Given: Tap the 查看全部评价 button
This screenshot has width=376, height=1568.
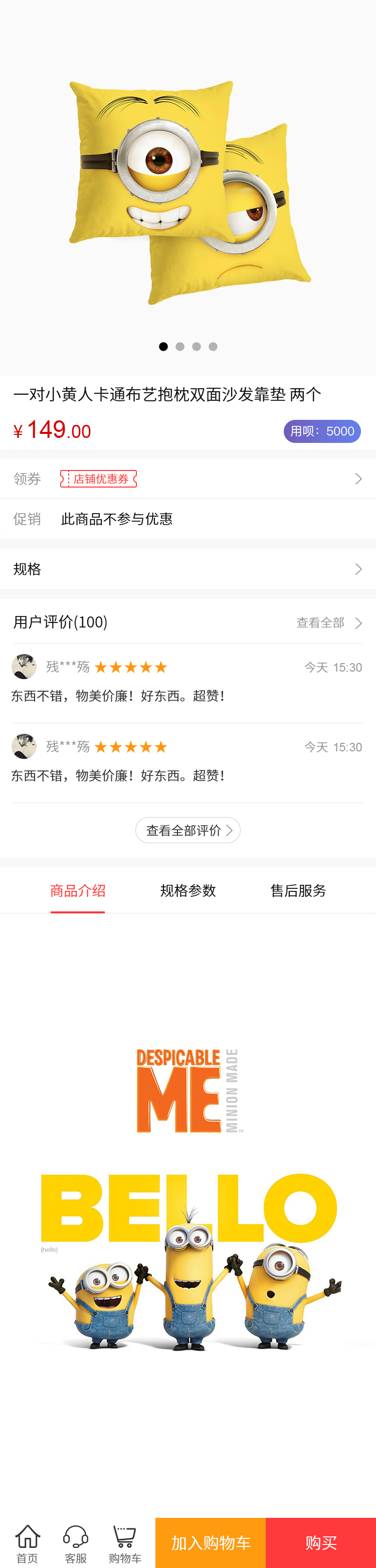Looking at the screenshot, I should (187, 830).
